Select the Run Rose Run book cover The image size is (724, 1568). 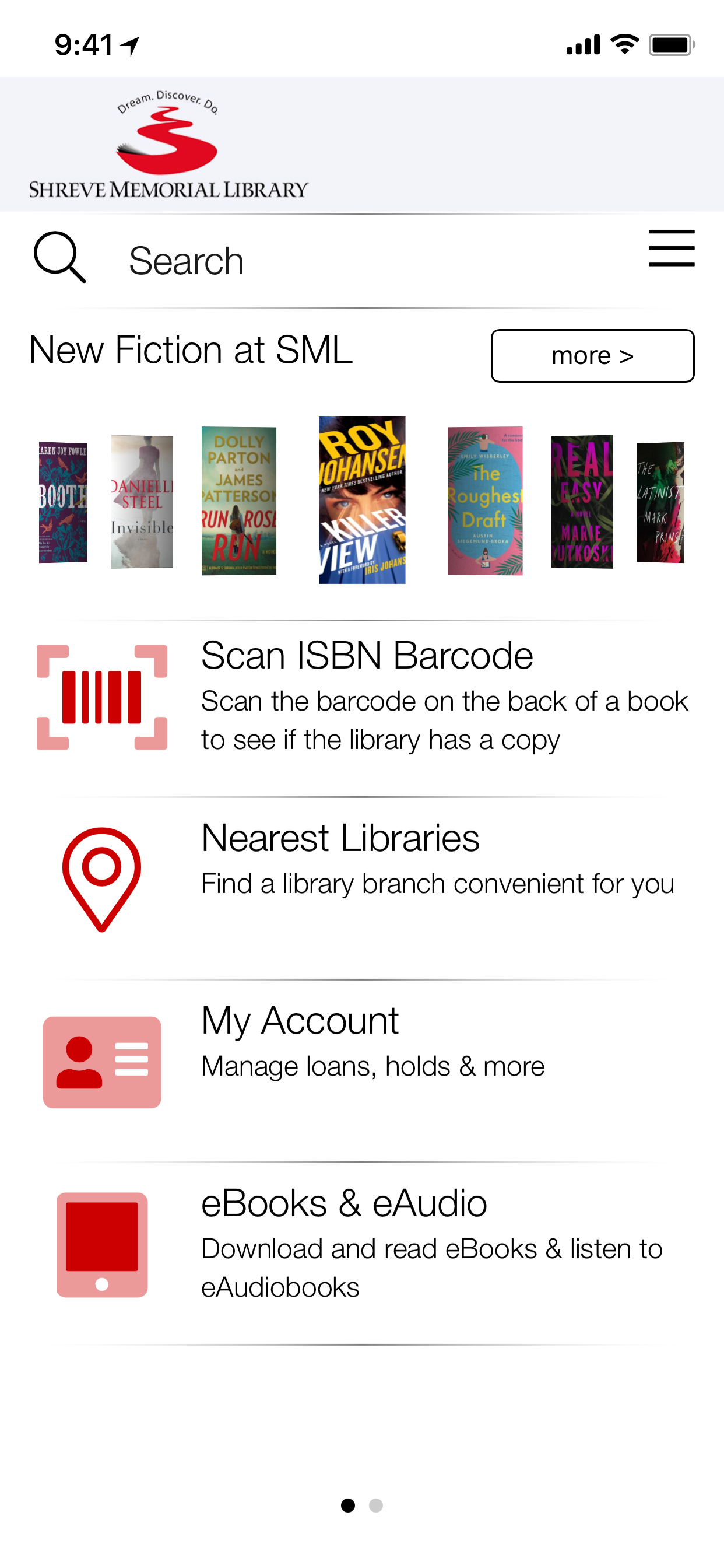238,501
